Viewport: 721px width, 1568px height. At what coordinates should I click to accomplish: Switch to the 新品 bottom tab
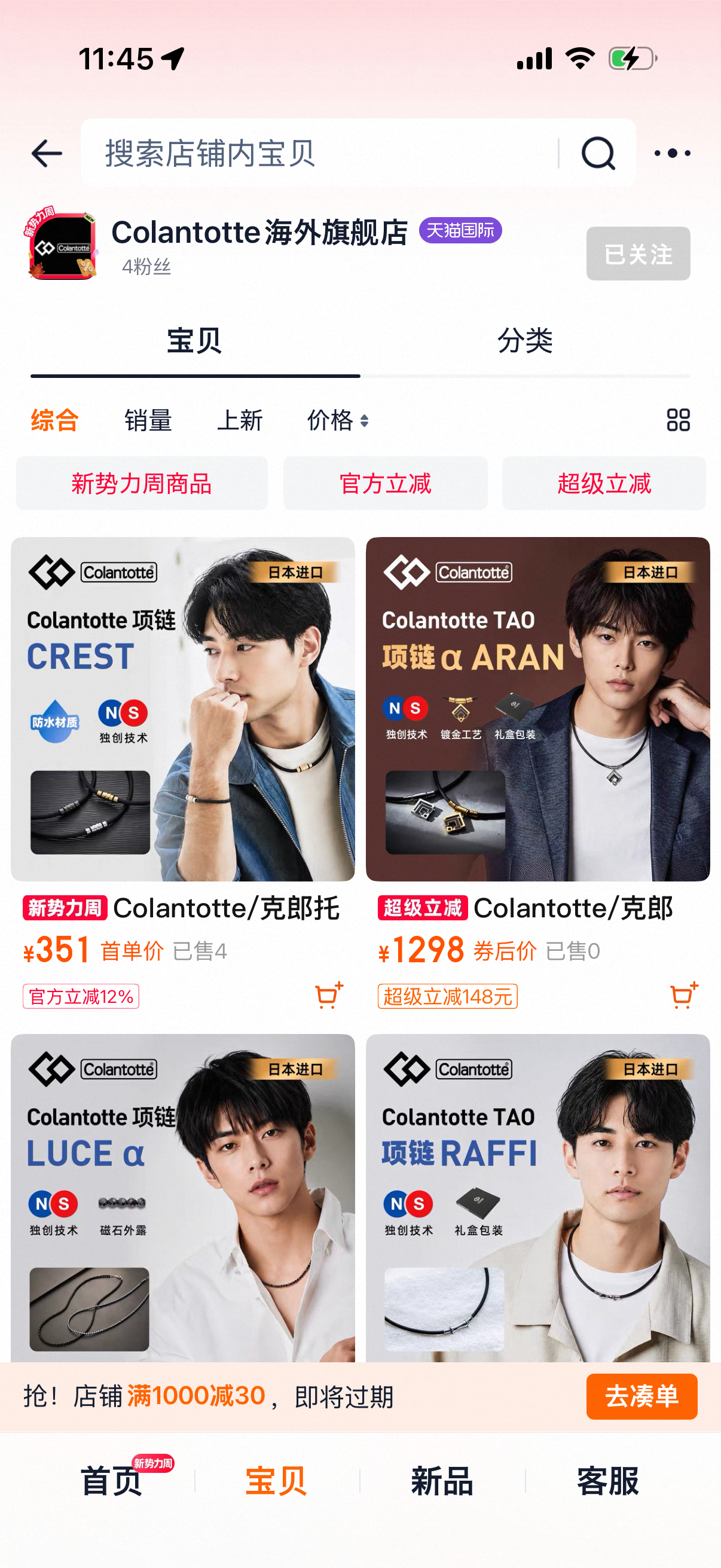point(442,1481)
